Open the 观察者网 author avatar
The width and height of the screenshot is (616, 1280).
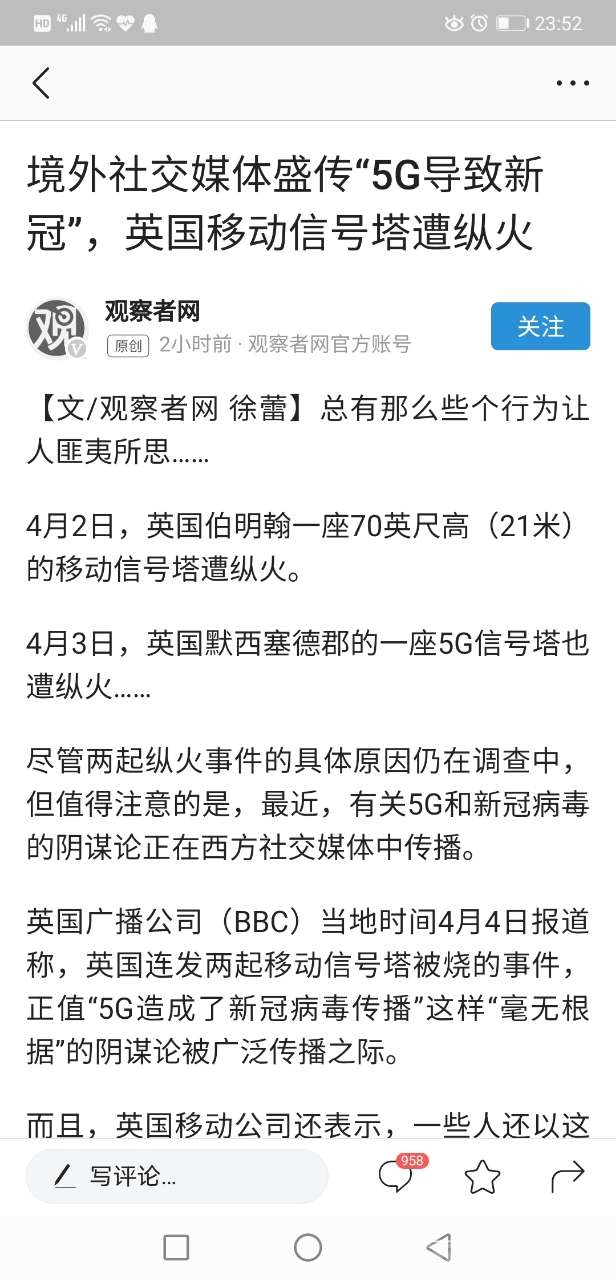point(57,328)
